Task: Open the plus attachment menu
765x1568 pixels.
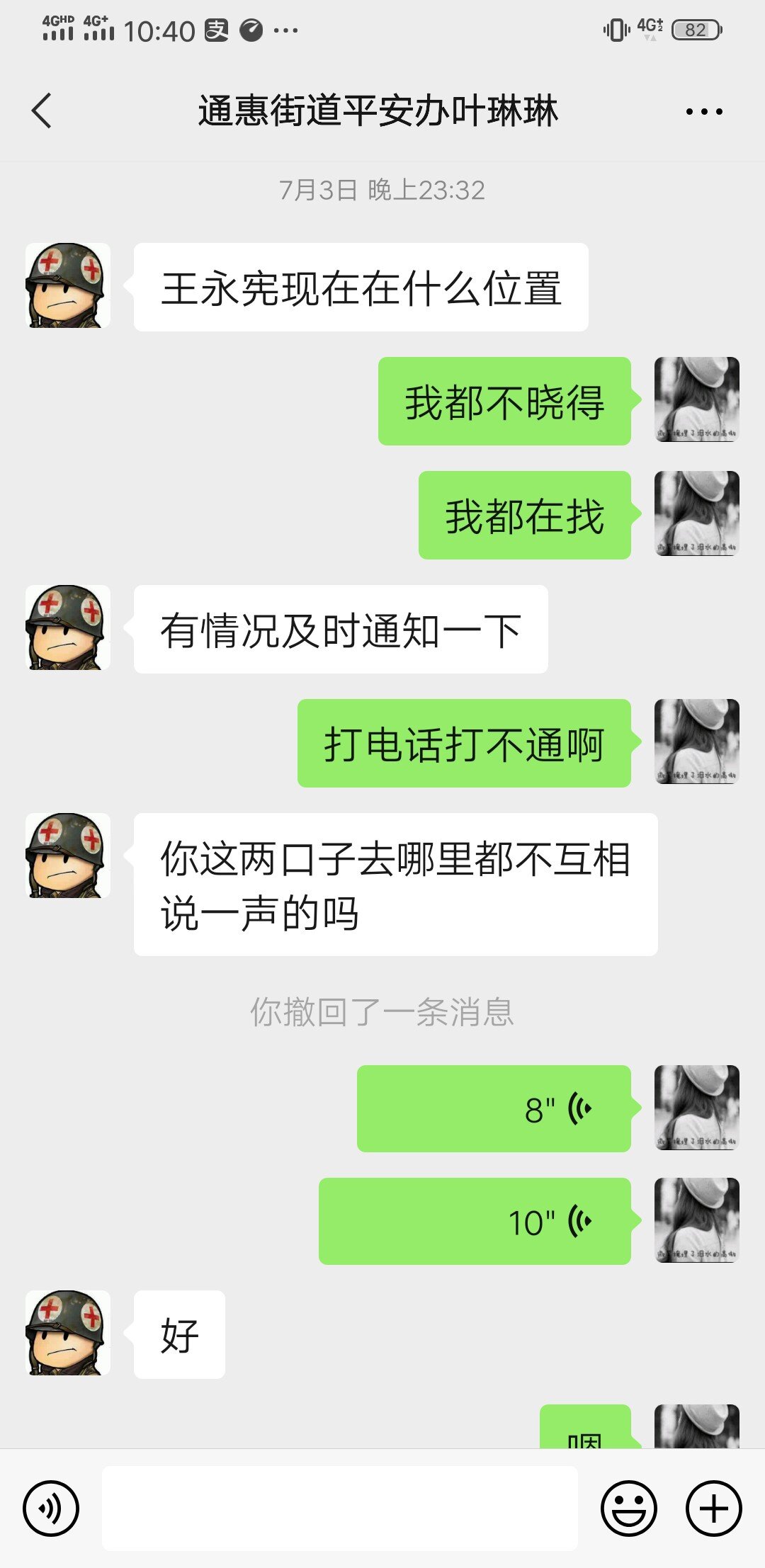Action: click(x=713, y=1508)
